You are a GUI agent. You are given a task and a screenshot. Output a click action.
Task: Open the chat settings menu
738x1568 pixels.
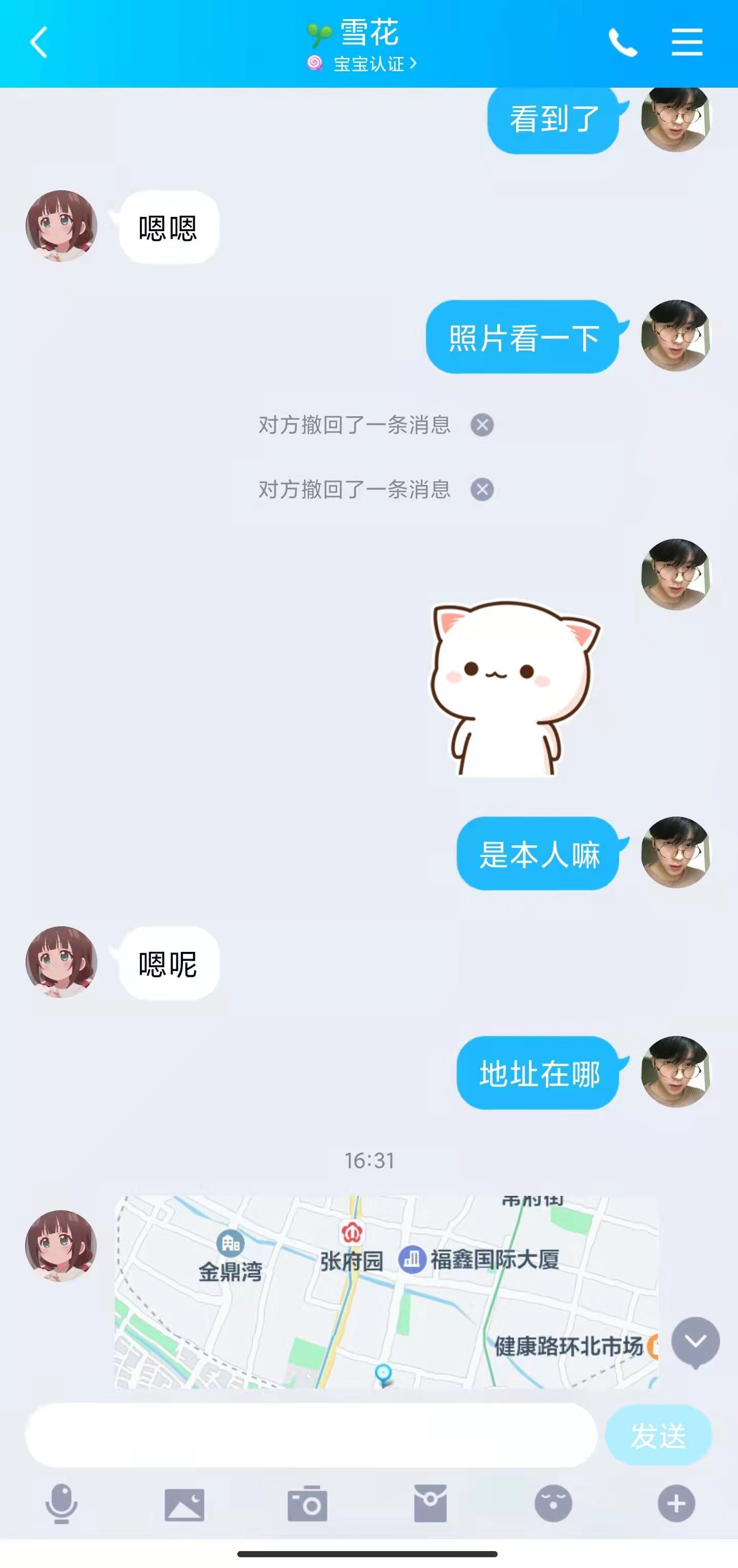(687, 43)
